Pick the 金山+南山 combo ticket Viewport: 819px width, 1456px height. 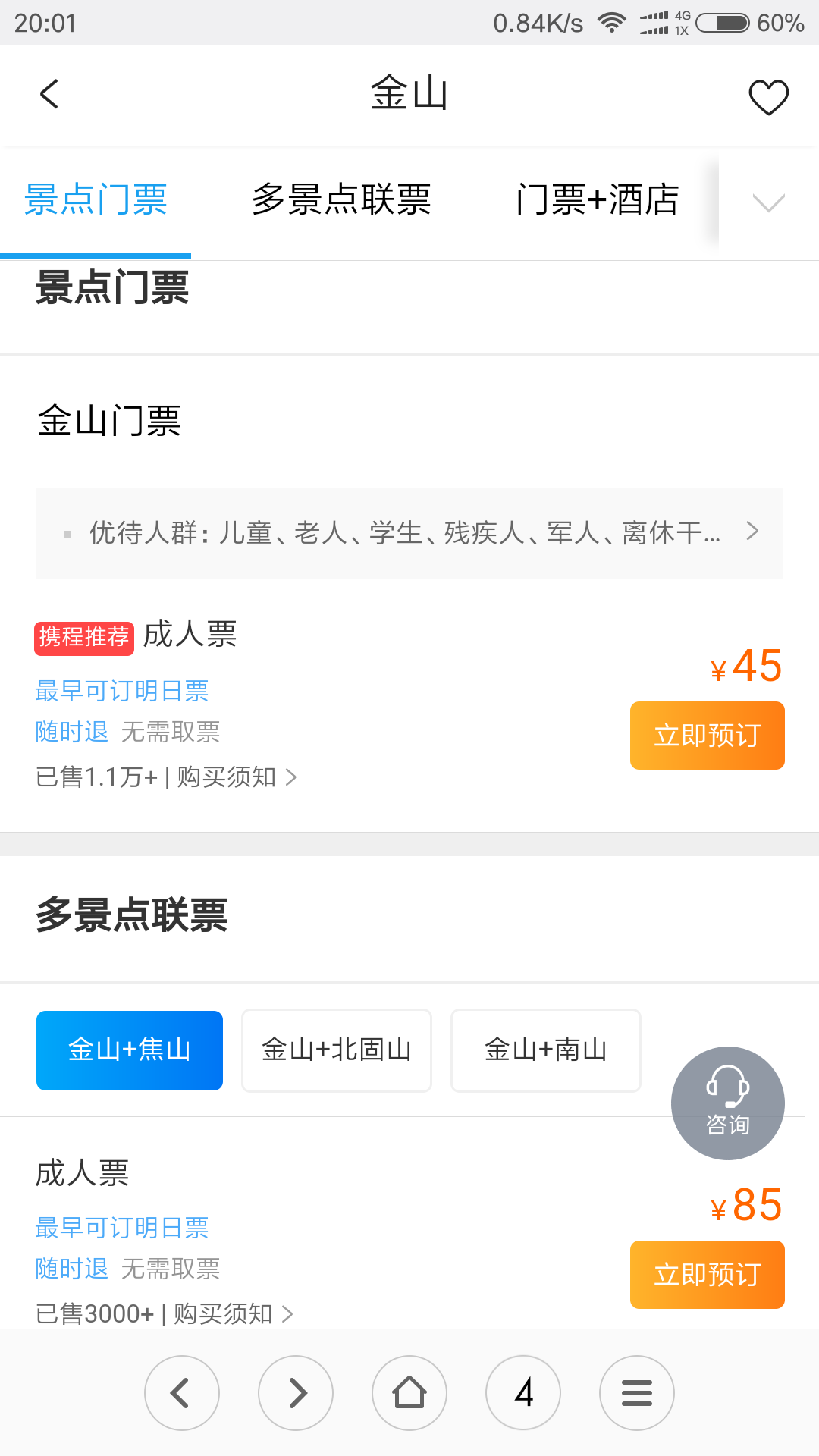click(x=546, y=1050)
